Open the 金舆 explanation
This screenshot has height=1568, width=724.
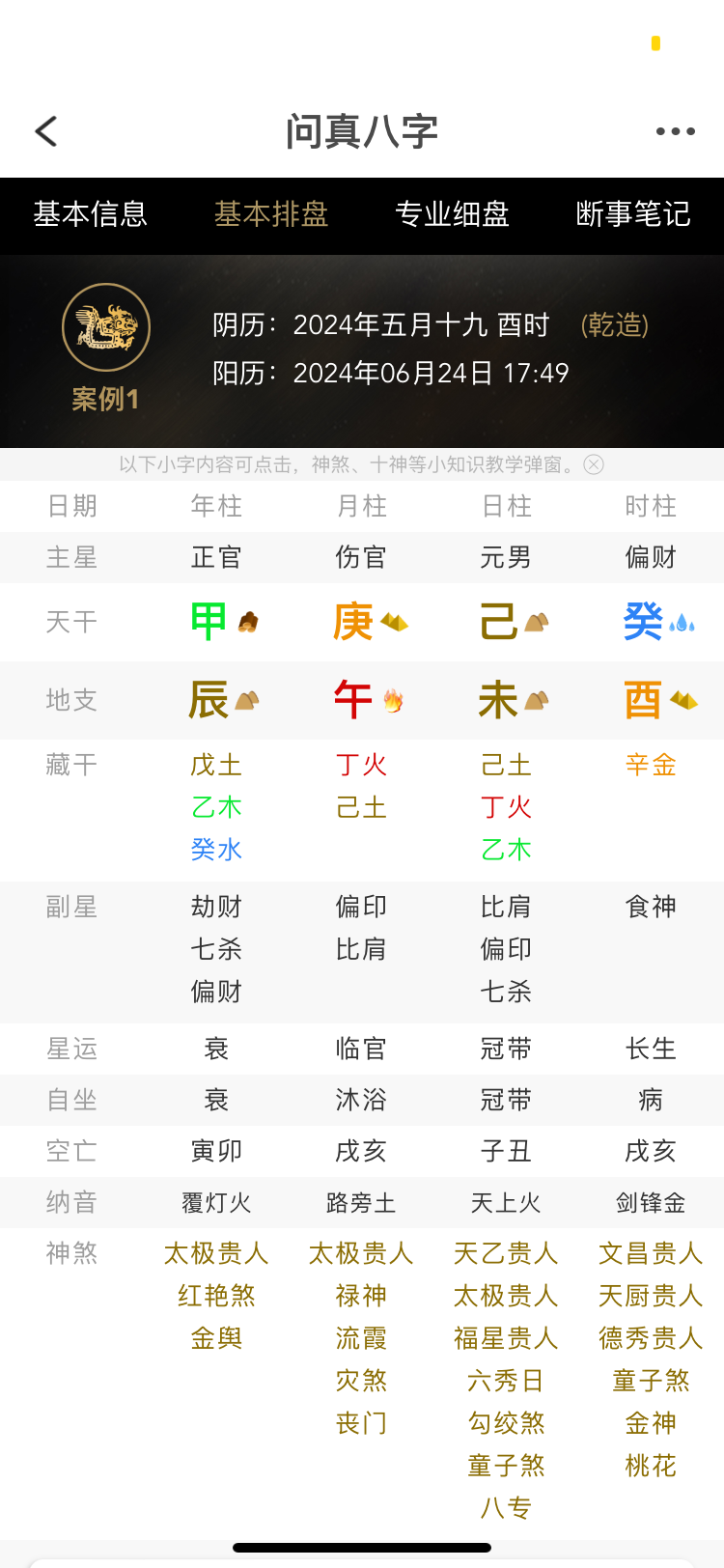click(x=216, y=1338)
